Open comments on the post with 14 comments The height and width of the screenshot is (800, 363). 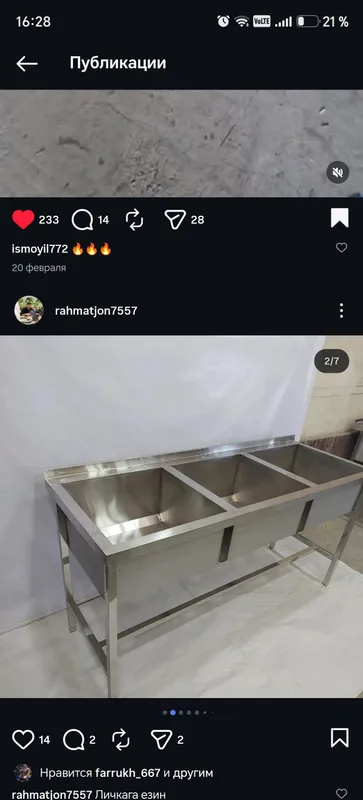tap(82, 220)
